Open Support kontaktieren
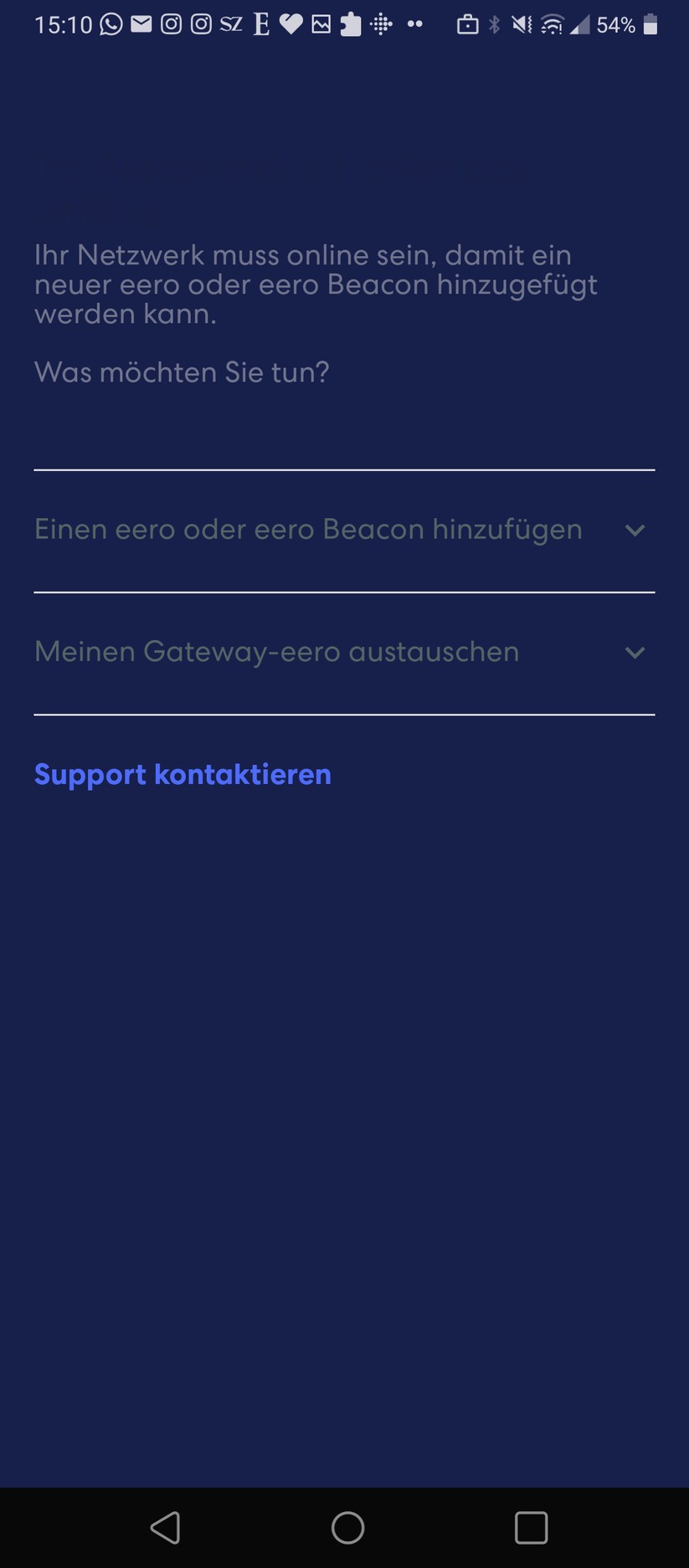The width and height of the screenshot is (689, 1568). (x=183, y=774)
